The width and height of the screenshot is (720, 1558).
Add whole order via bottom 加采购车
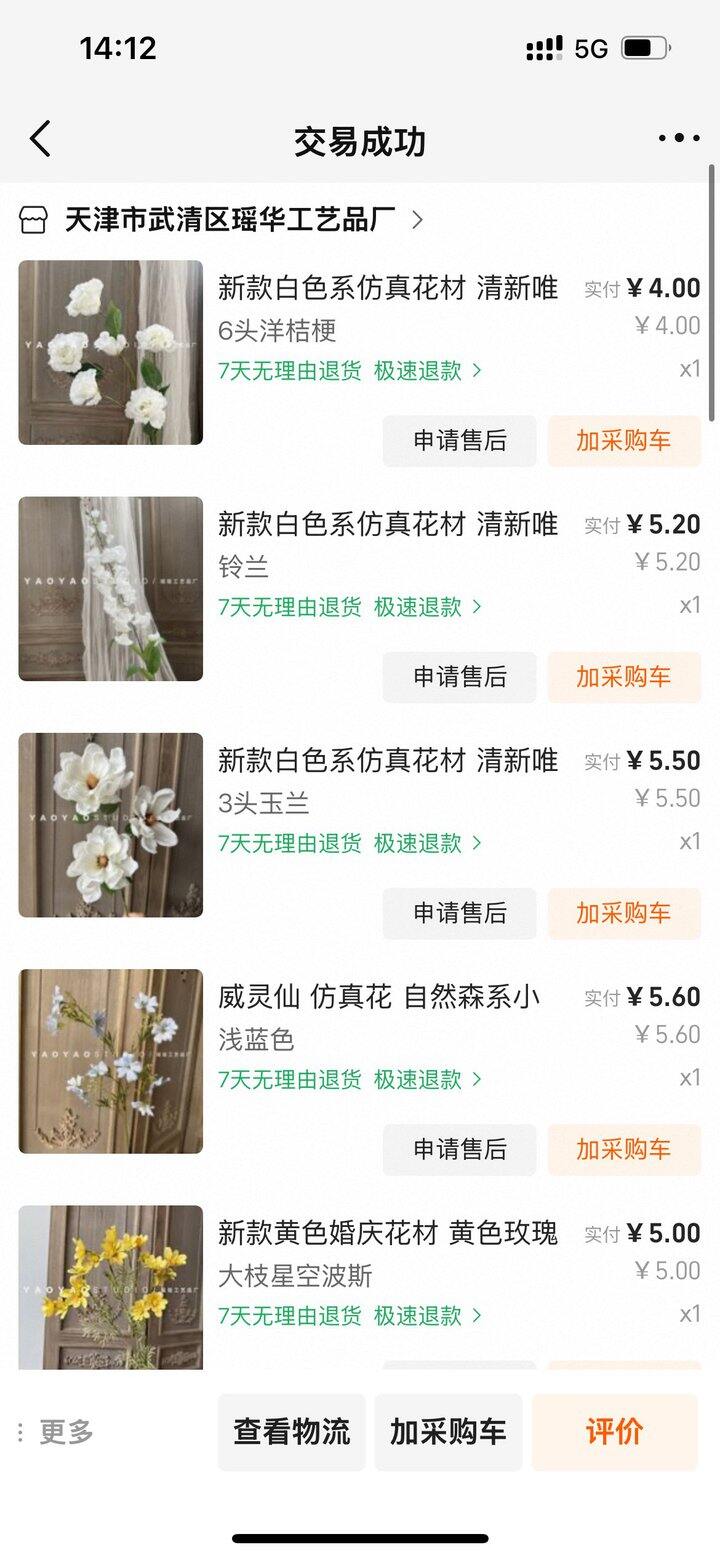[448, 1432]
